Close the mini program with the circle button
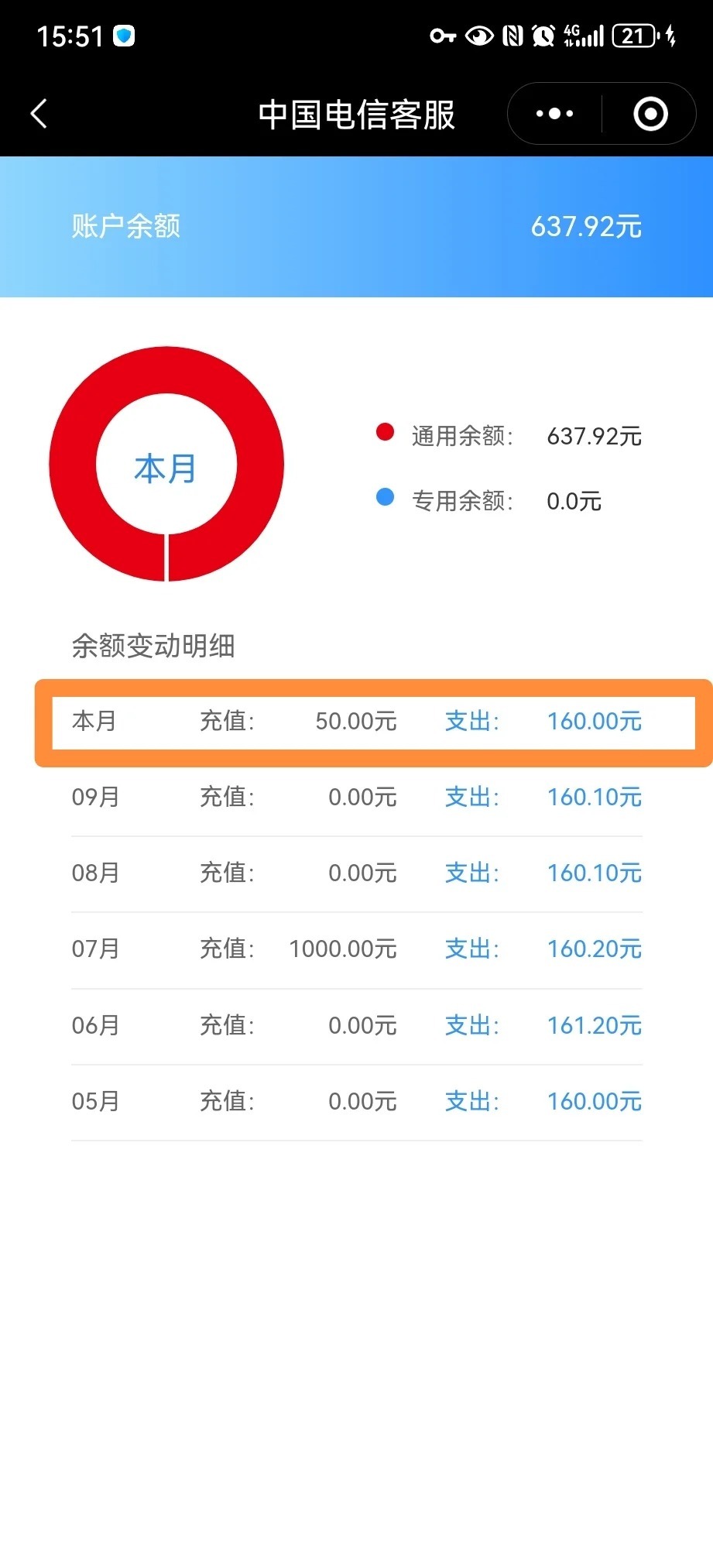Viewport: 713px width, 1568px height. click(650, 114)
